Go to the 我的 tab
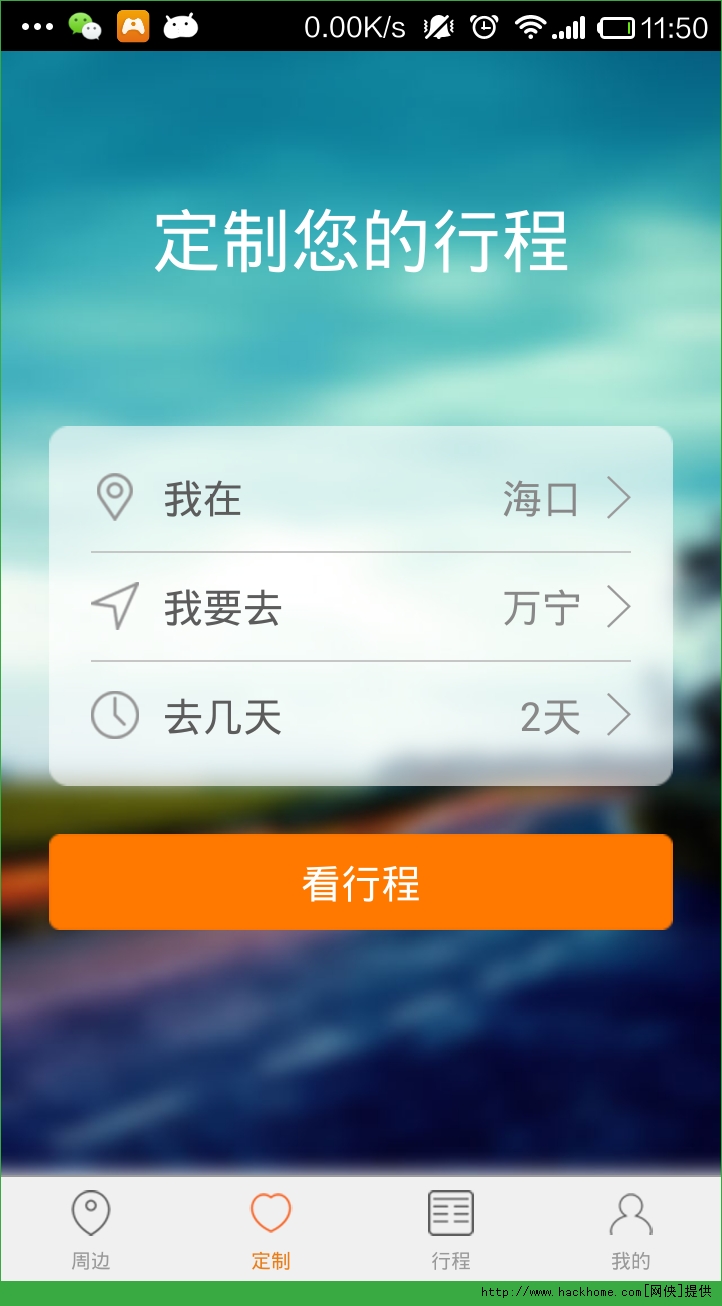 630,1230
